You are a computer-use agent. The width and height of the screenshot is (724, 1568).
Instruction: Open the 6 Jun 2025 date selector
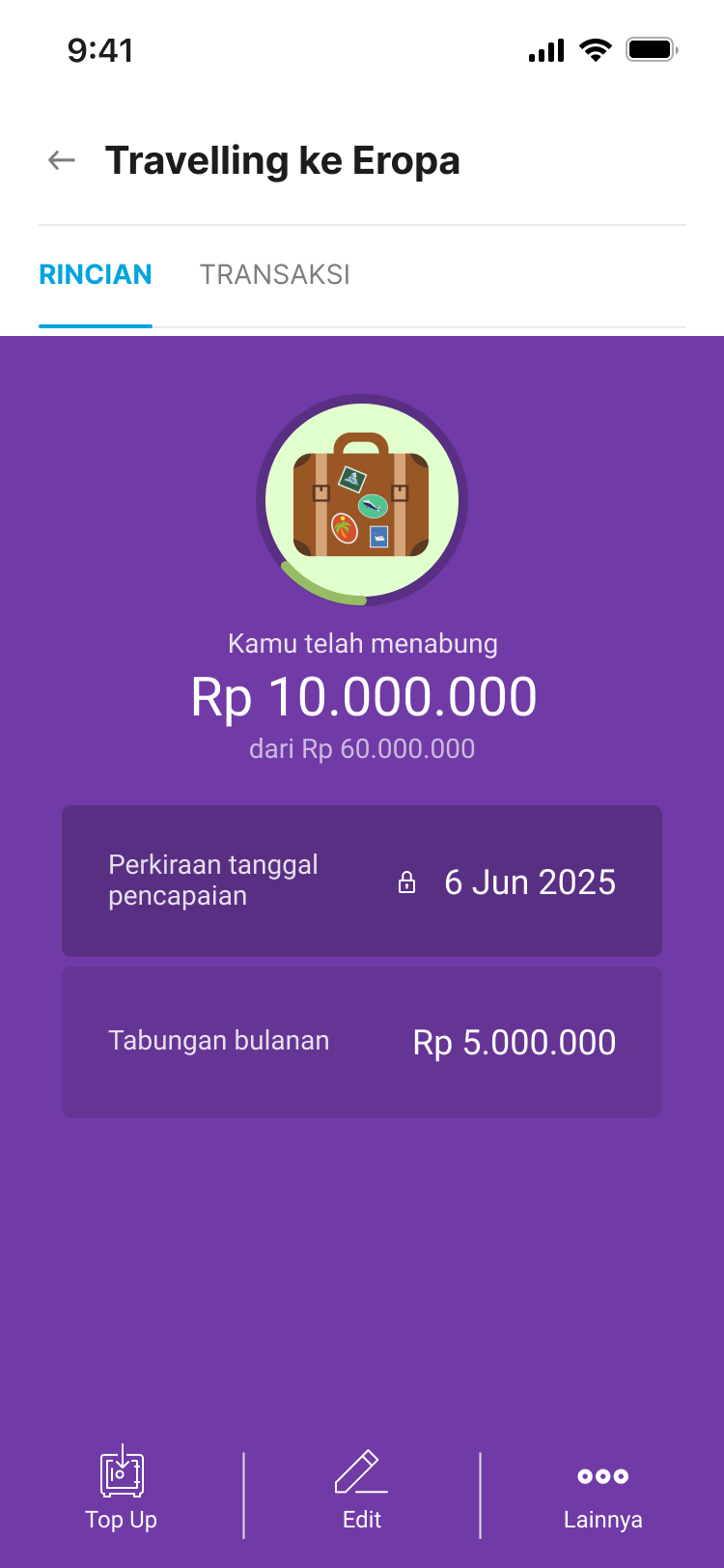[529, 882]
